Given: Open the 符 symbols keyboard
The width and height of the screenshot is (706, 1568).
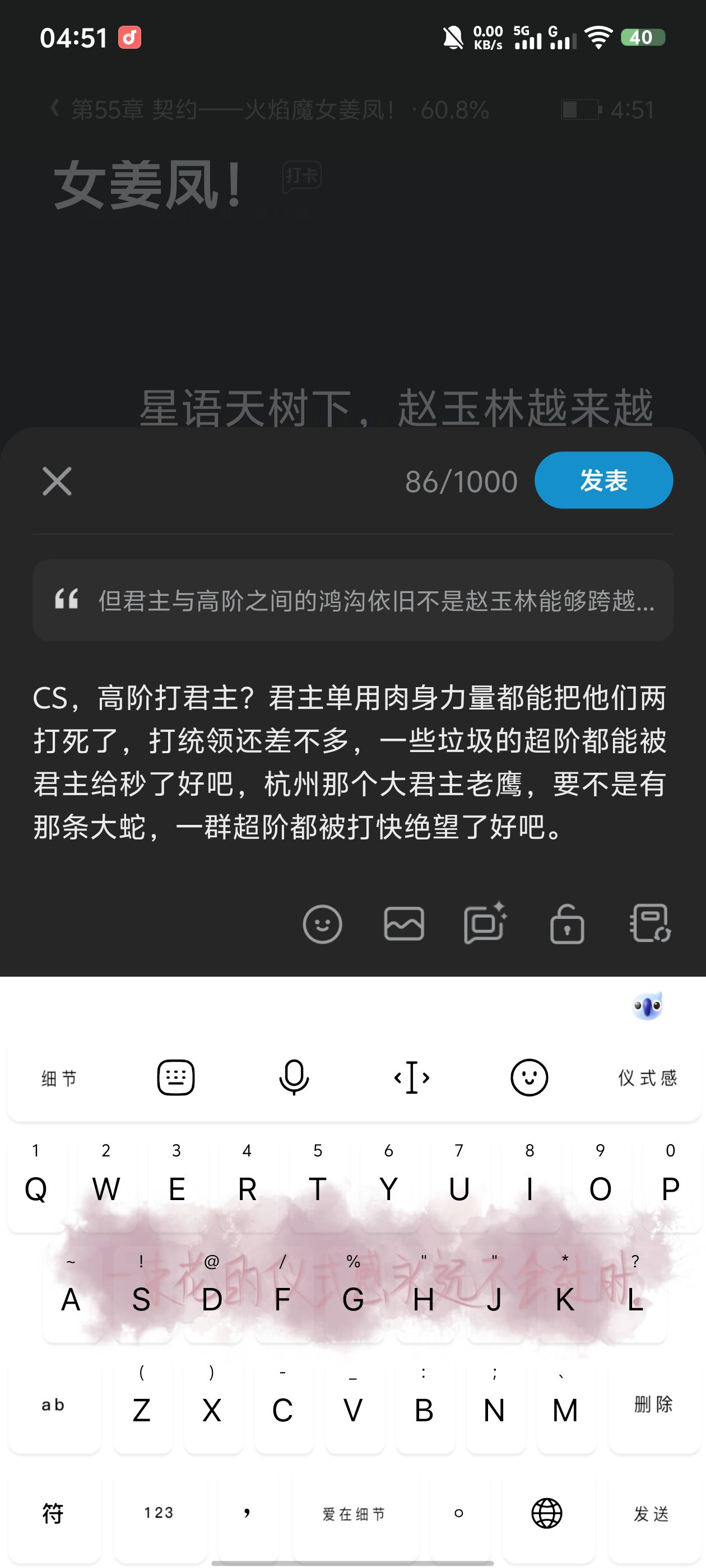Looking at the screenshot, I should (53, 1514).
